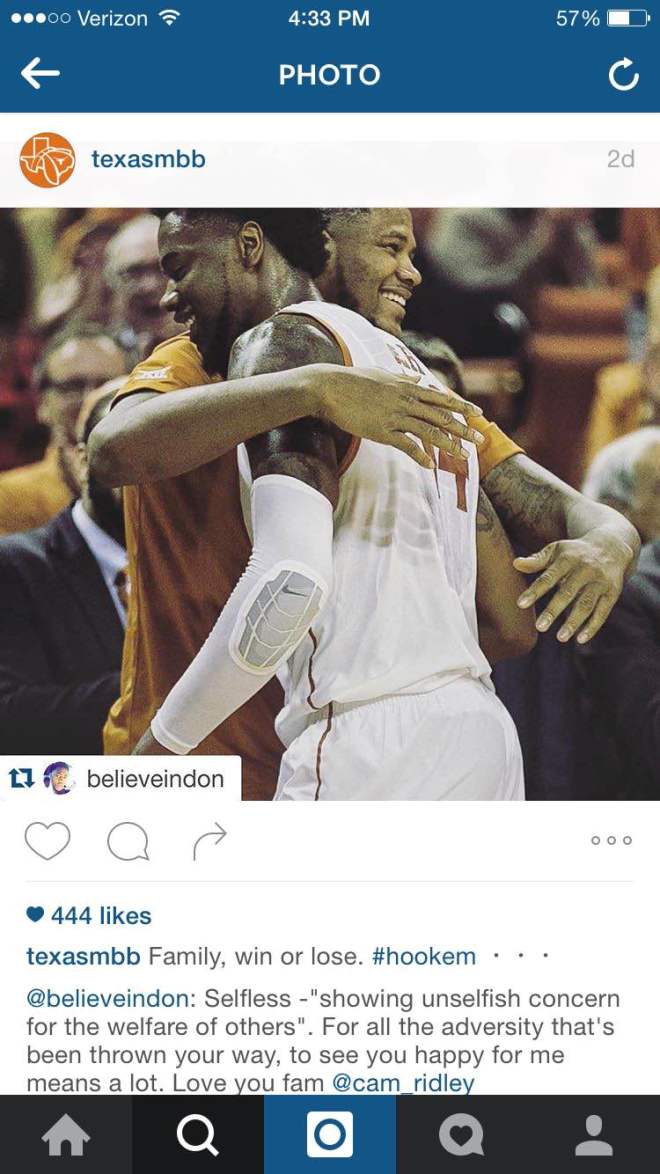Comment on the post

coord(127,841)
